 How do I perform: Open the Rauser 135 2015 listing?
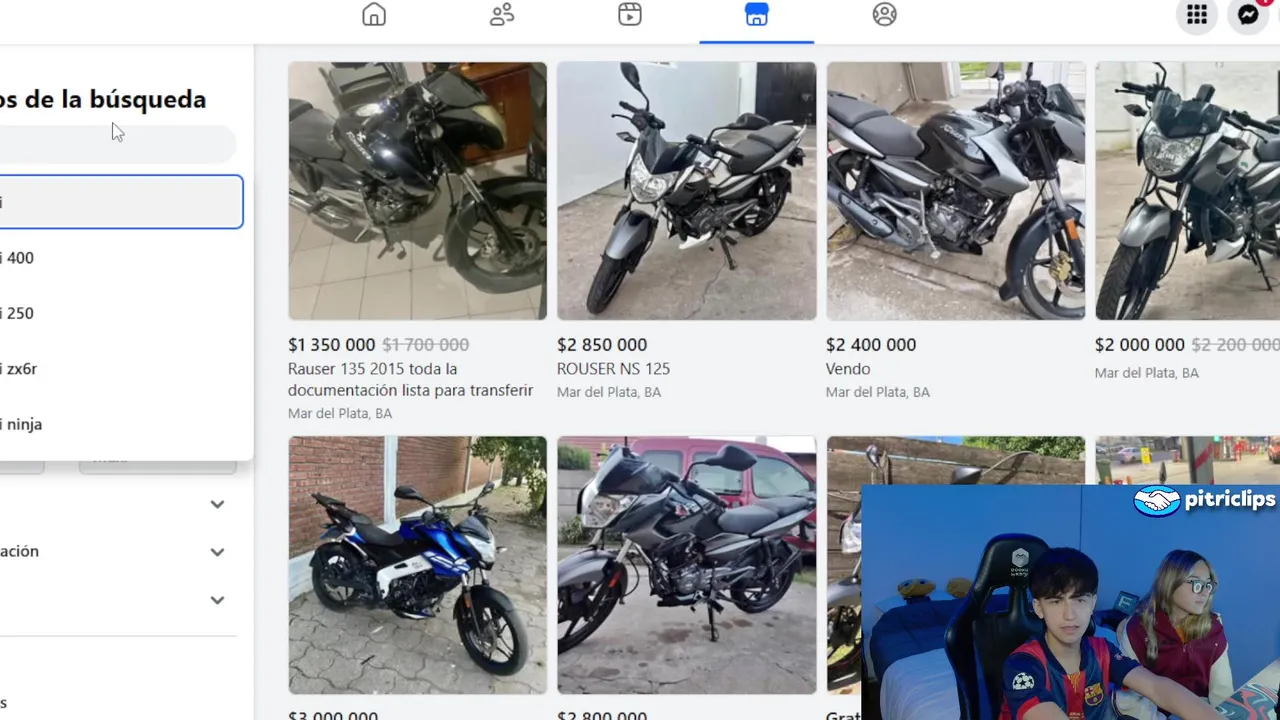(x=417, y=191)
